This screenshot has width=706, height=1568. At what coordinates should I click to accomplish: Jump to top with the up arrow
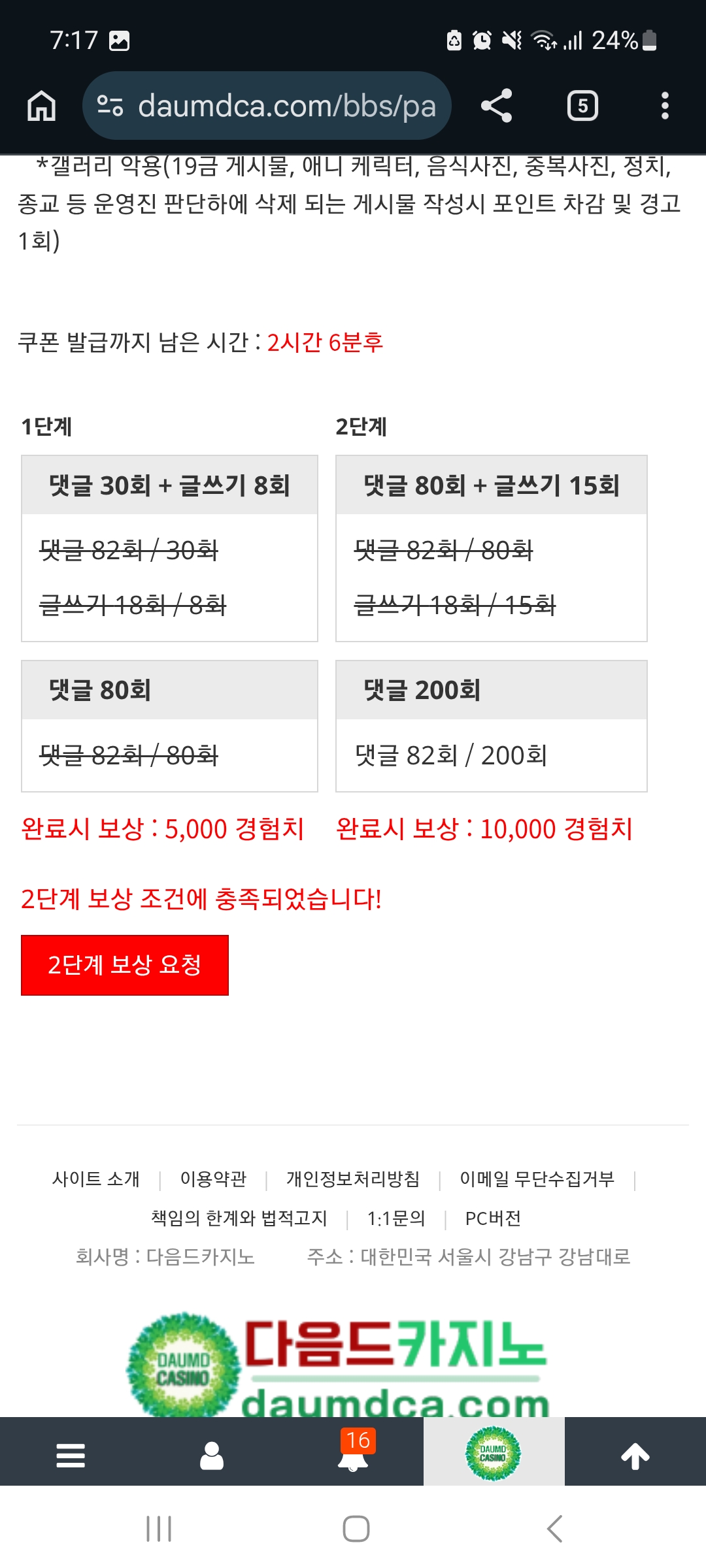click(x=635, y=1456)
